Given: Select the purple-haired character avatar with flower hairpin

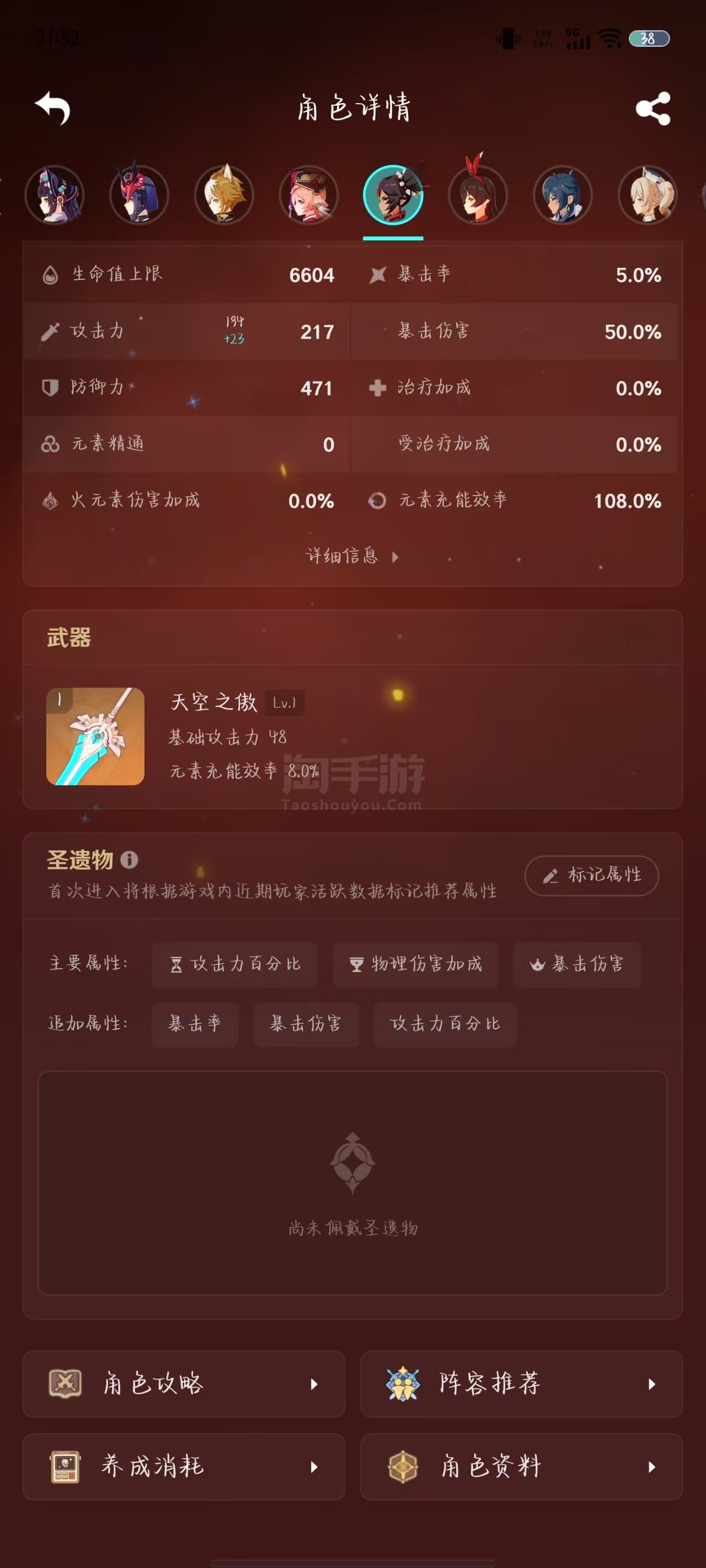Looking at the screenshot, I should [55, 195].
